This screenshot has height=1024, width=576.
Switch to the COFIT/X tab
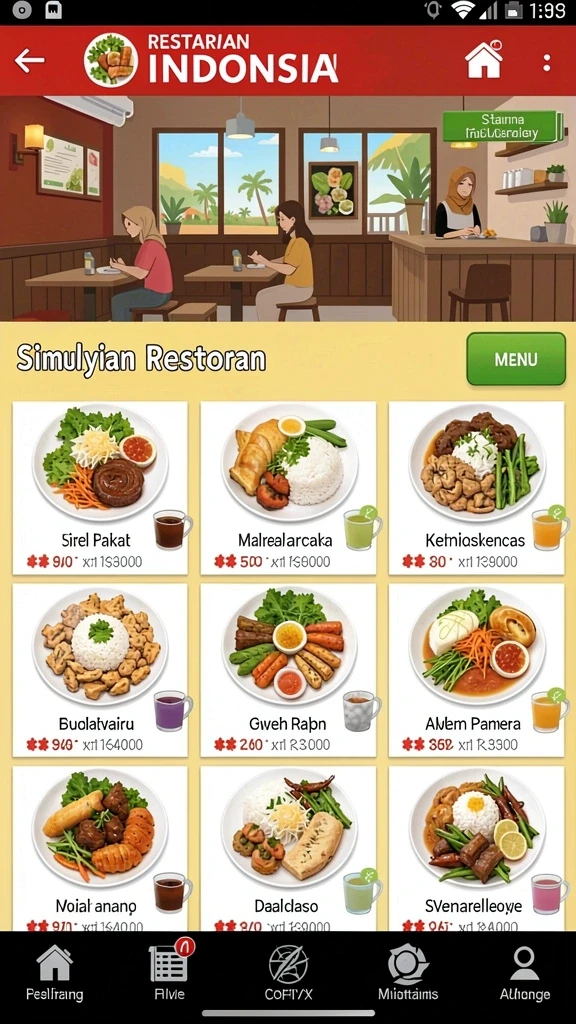click(288, 973)
